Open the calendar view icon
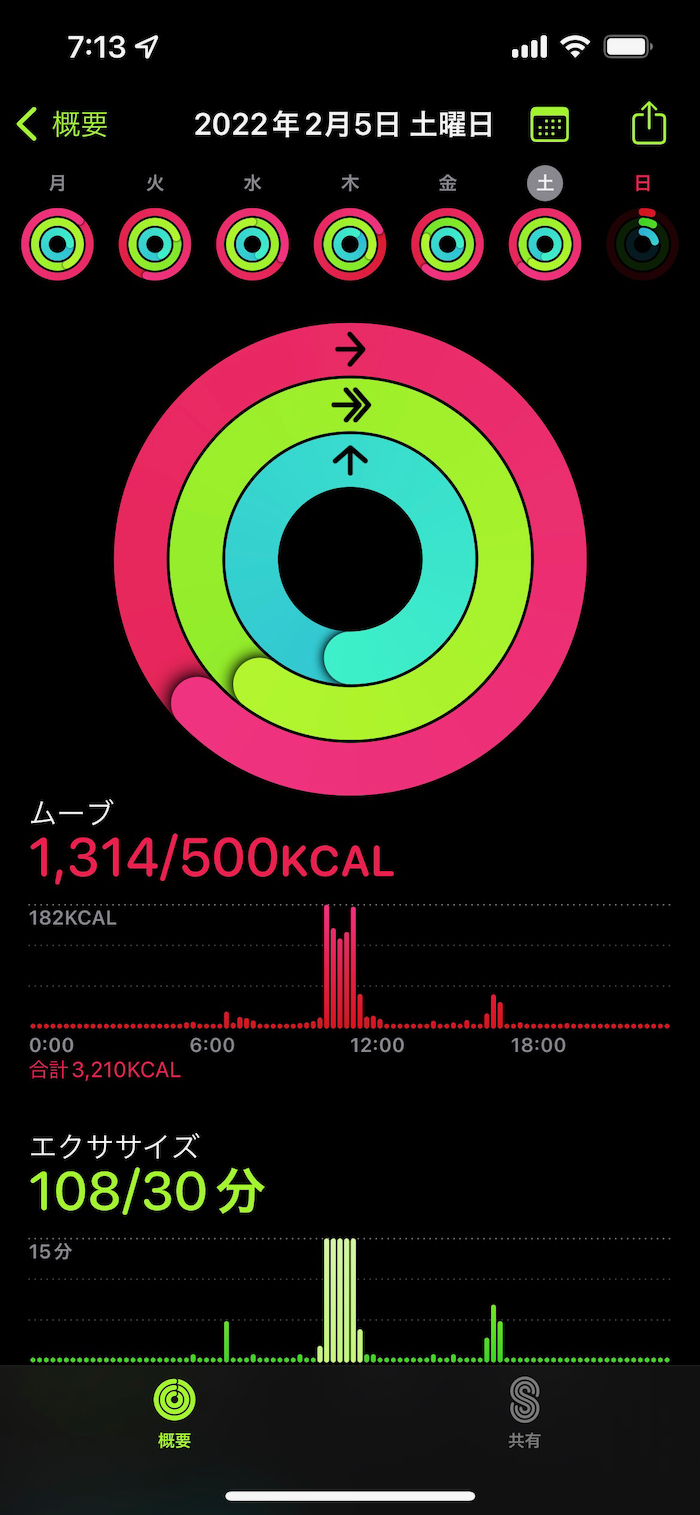The image size is (700, 1515). 549,125
